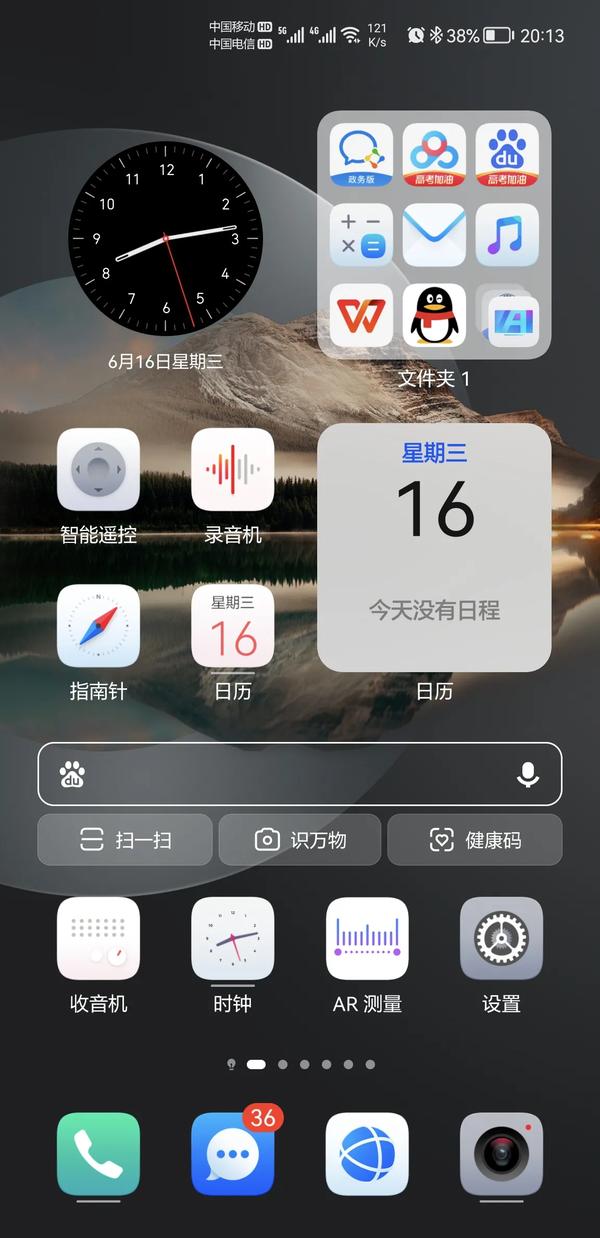Tap the 扫一扫 scan button
This screenshot has height=1238, width=600.
pos(125,840)
